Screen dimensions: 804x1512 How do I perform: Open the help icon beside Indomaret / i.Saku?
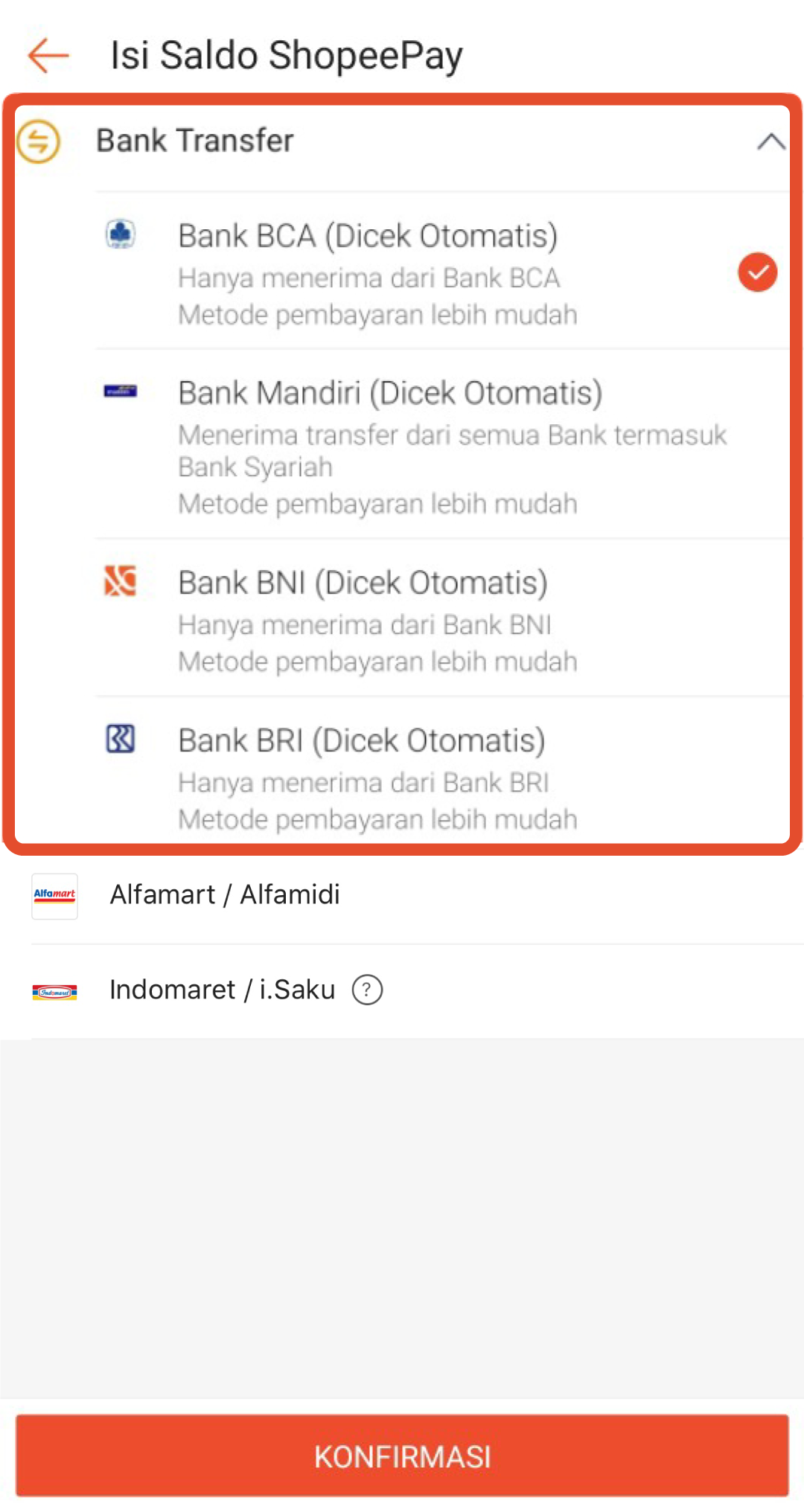[x=367, y=990]
